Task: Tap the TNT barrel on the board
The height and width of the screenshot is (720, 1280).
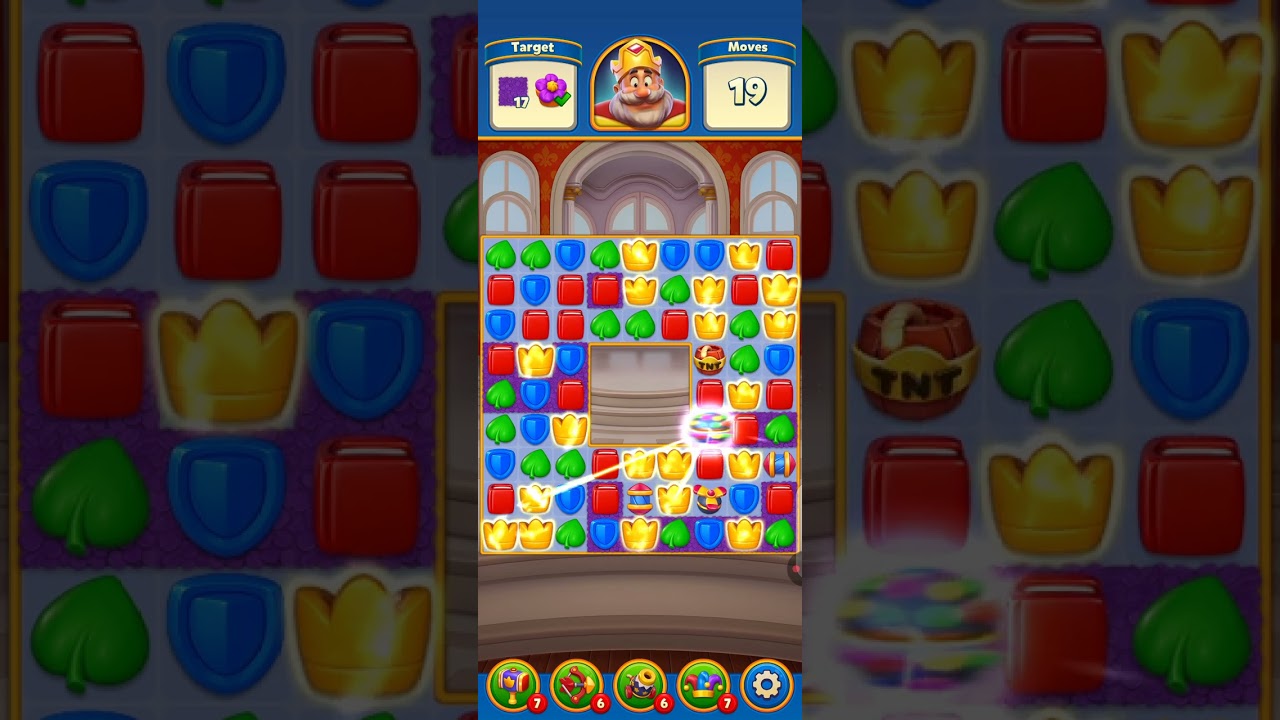Action: coord(709,359)
